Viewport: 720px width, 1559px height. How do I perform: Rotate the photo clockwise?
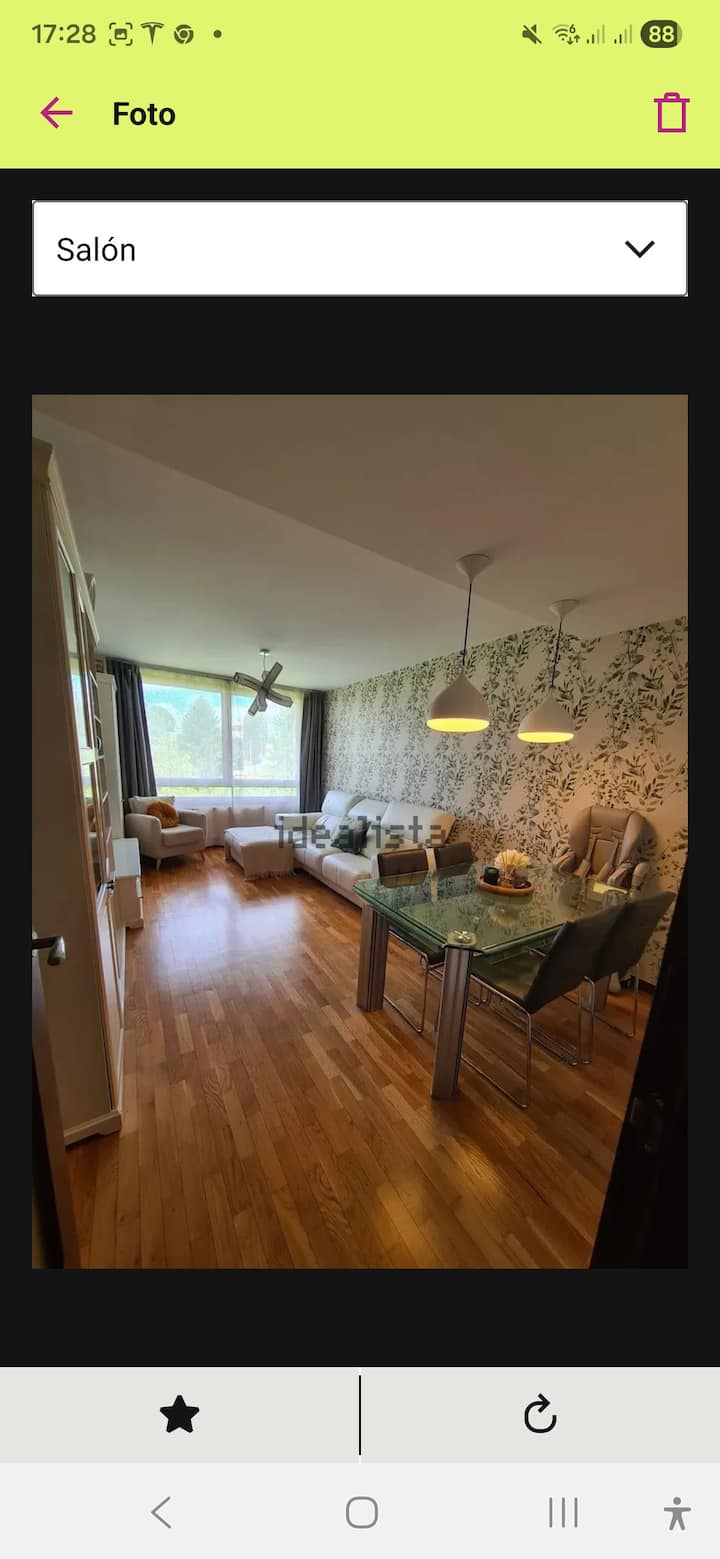[539, 1415]
